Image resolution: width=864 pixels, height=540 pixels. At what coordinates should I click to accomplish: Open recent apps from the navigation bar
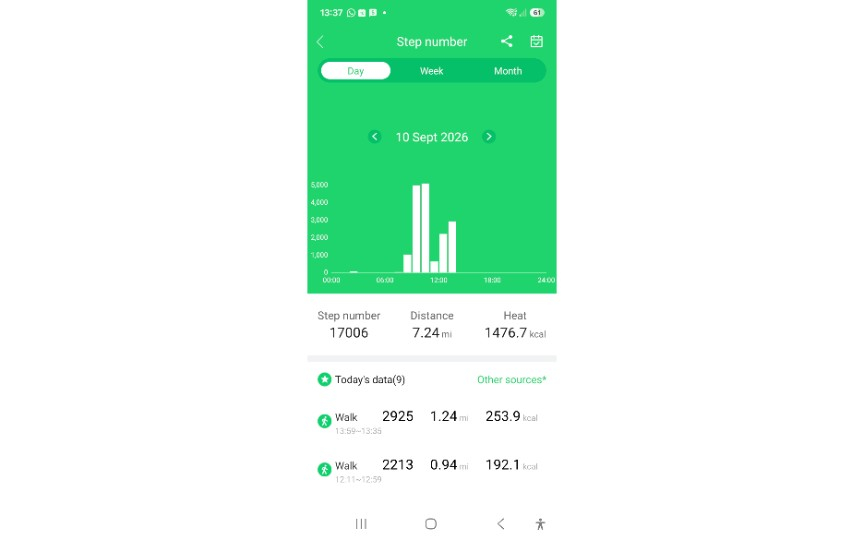(361, 524)
